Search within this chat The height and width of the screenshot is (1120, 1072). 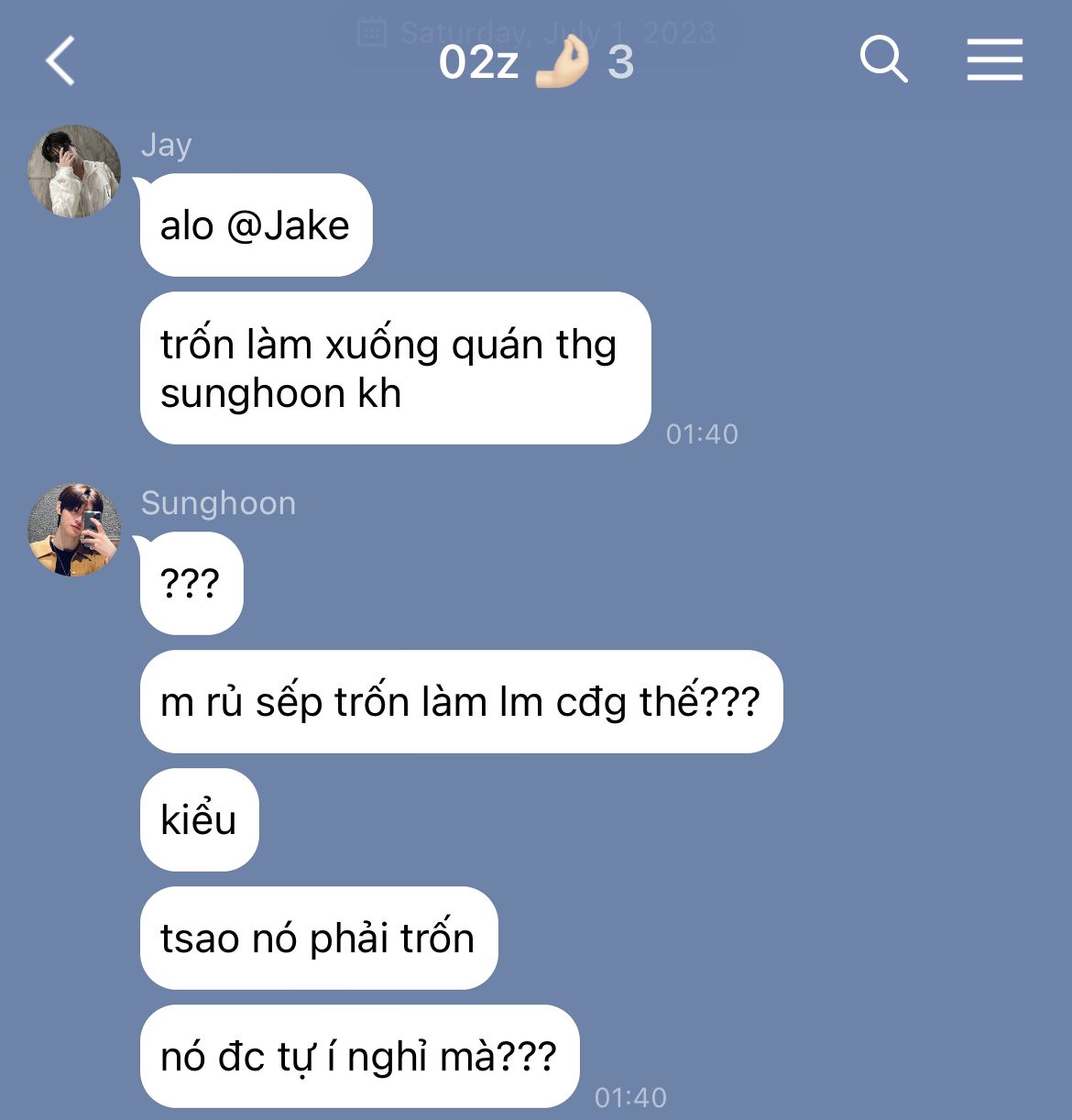tap(883, 60)
